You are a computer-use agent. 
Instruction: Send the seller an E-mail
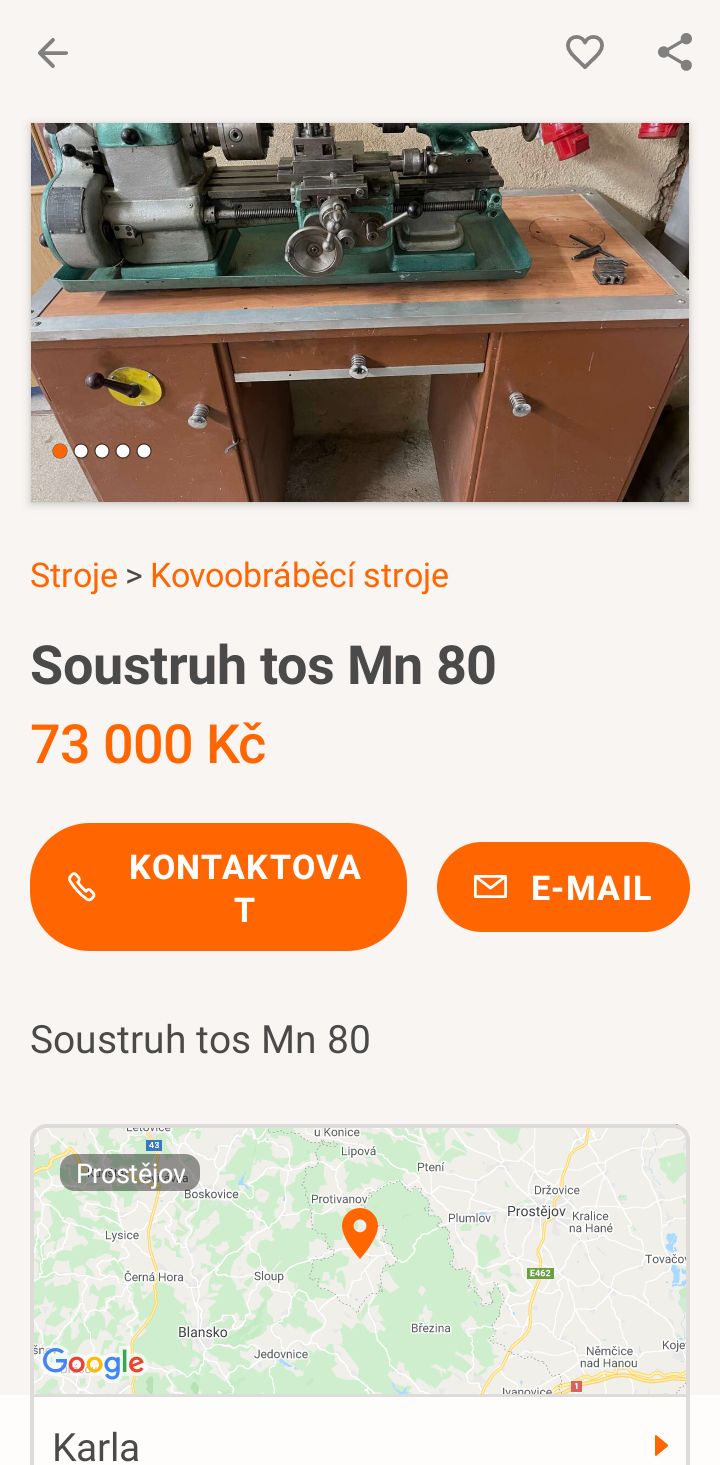tap(563, 887)
